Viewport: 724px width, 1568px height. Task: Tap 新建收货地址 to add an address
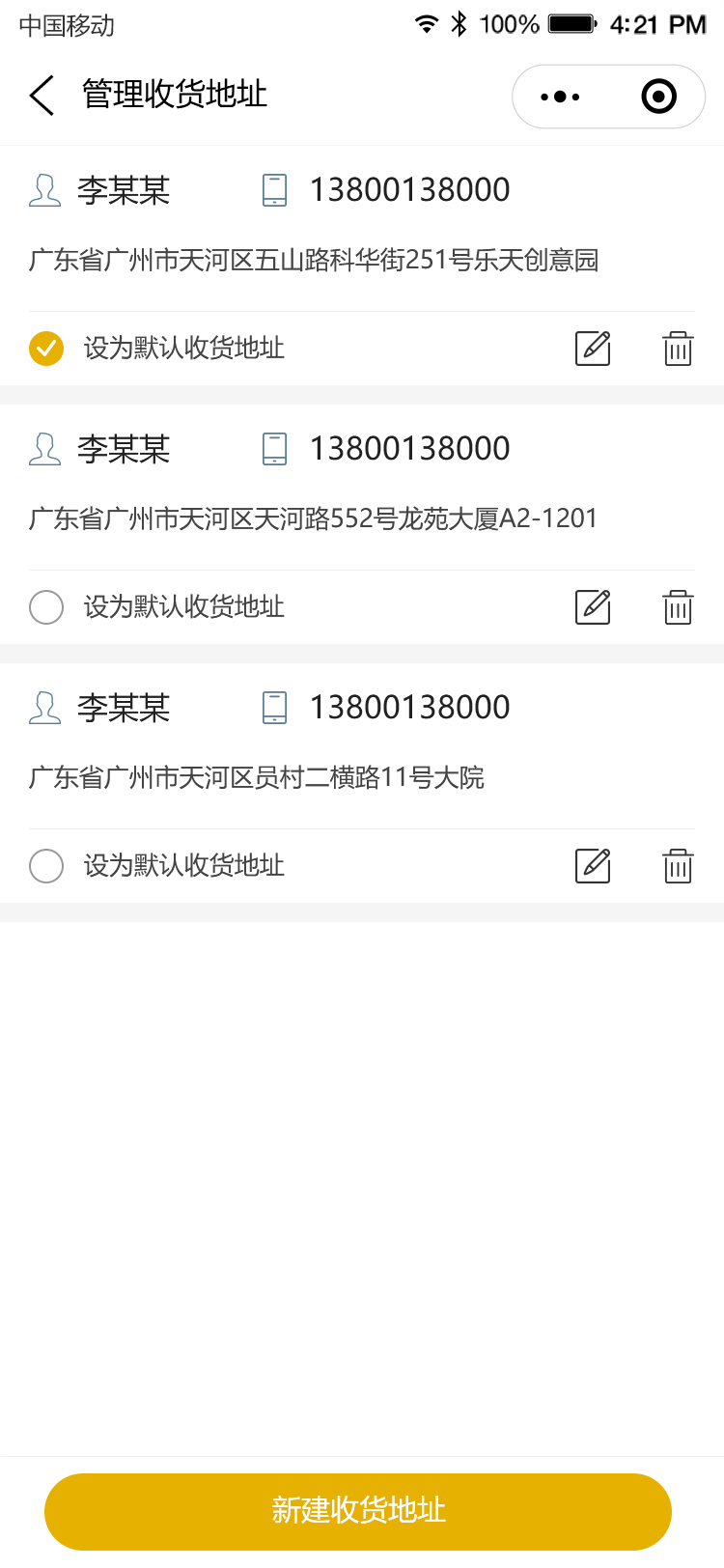[358, 1511]
